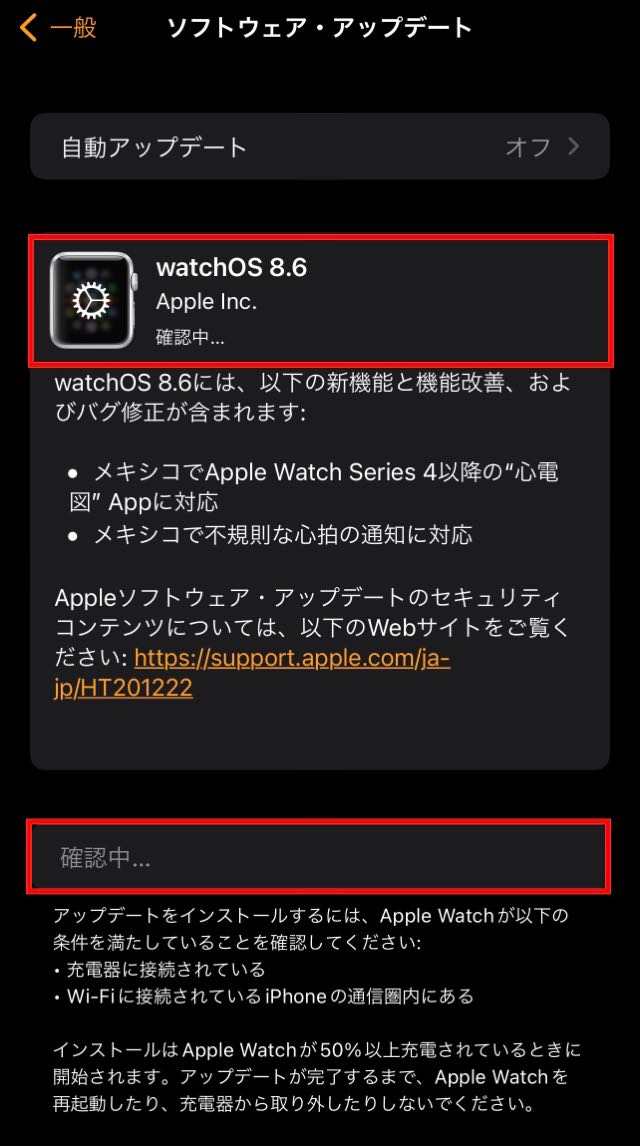The image size is (640, 1146).
Task: Open the 自動アップデート setting row
Action: tap(320, 146)
